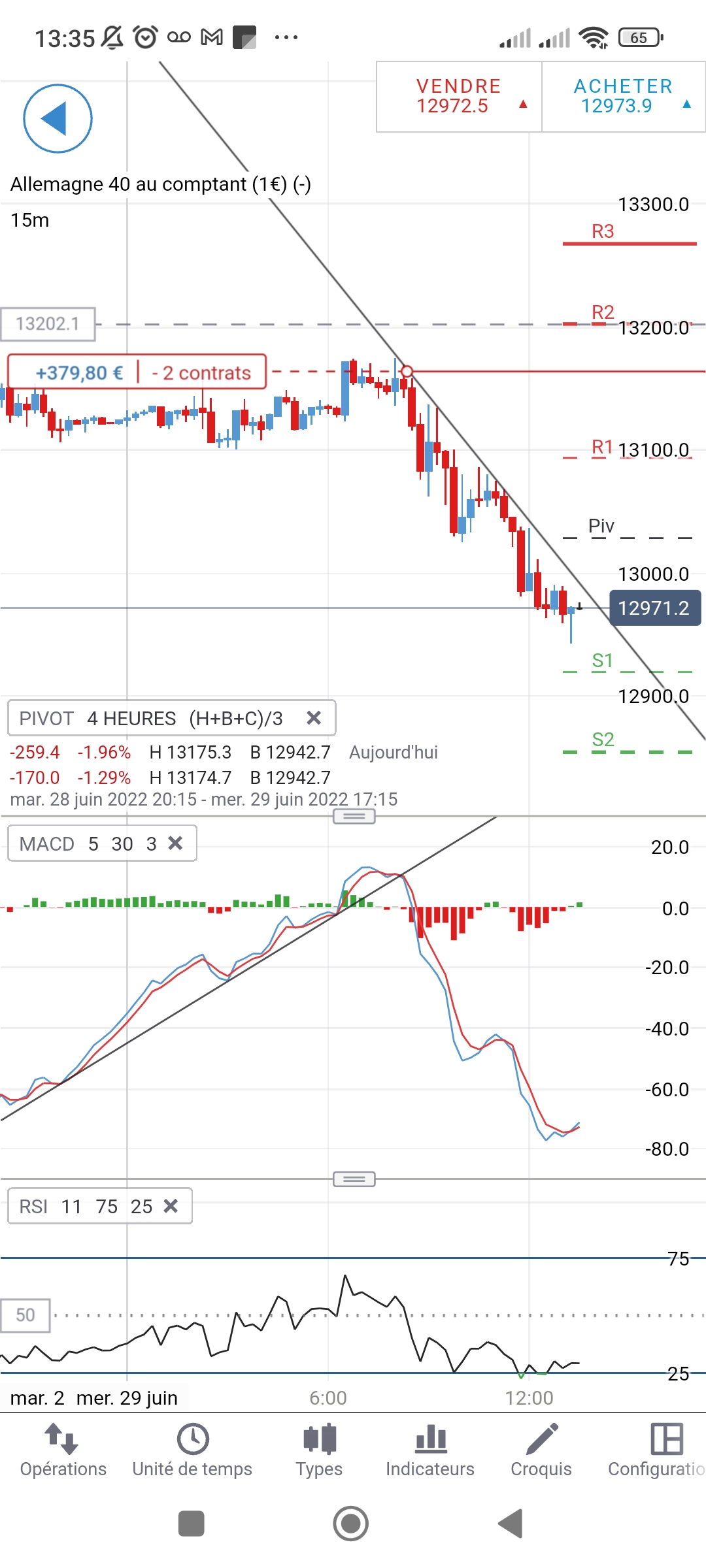Remove the RSI 11 75 25 indicator
Image resolution: width=706 pixels, height=1568 pixels.
point(171,1206)
